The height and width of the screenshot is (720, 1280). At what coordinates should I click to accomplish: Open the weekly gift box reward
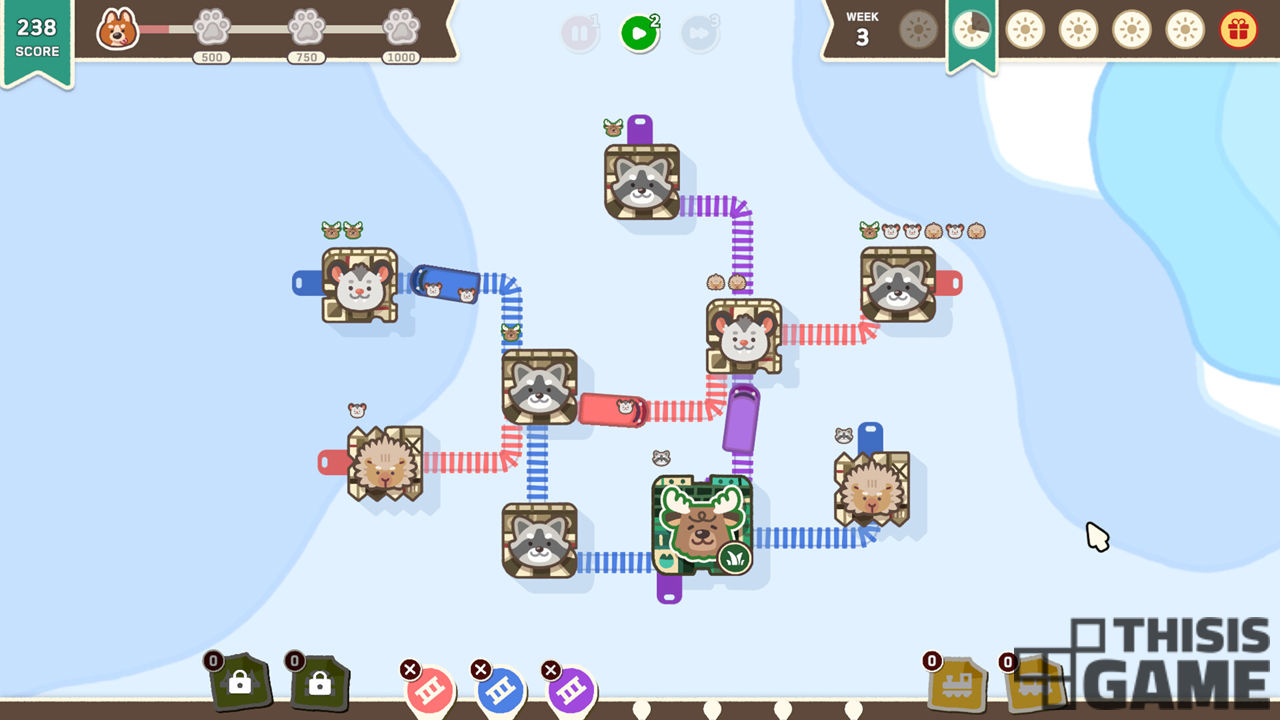[x=1238, y=30]
